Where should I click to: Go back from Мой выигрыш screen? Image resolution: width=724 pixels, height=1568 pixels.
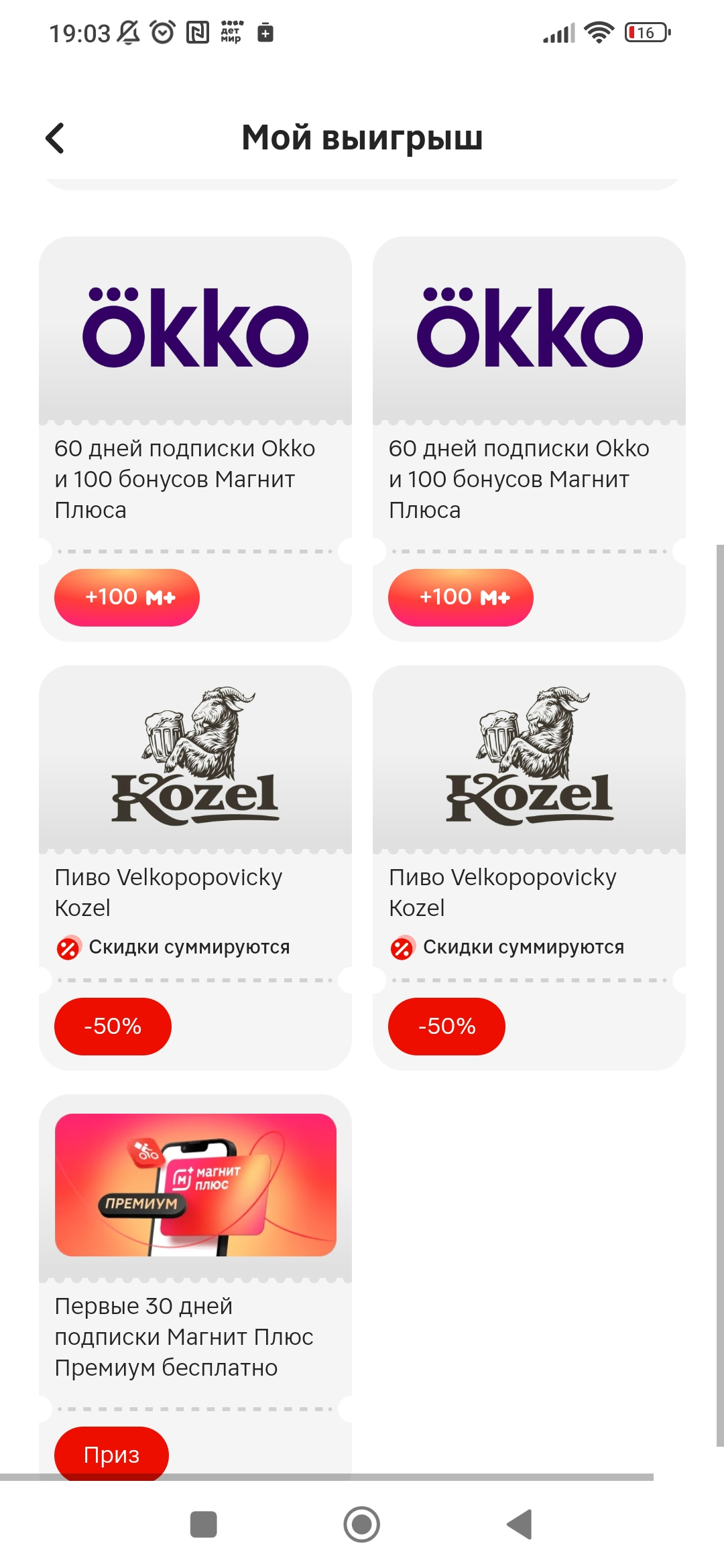(55, 138)
